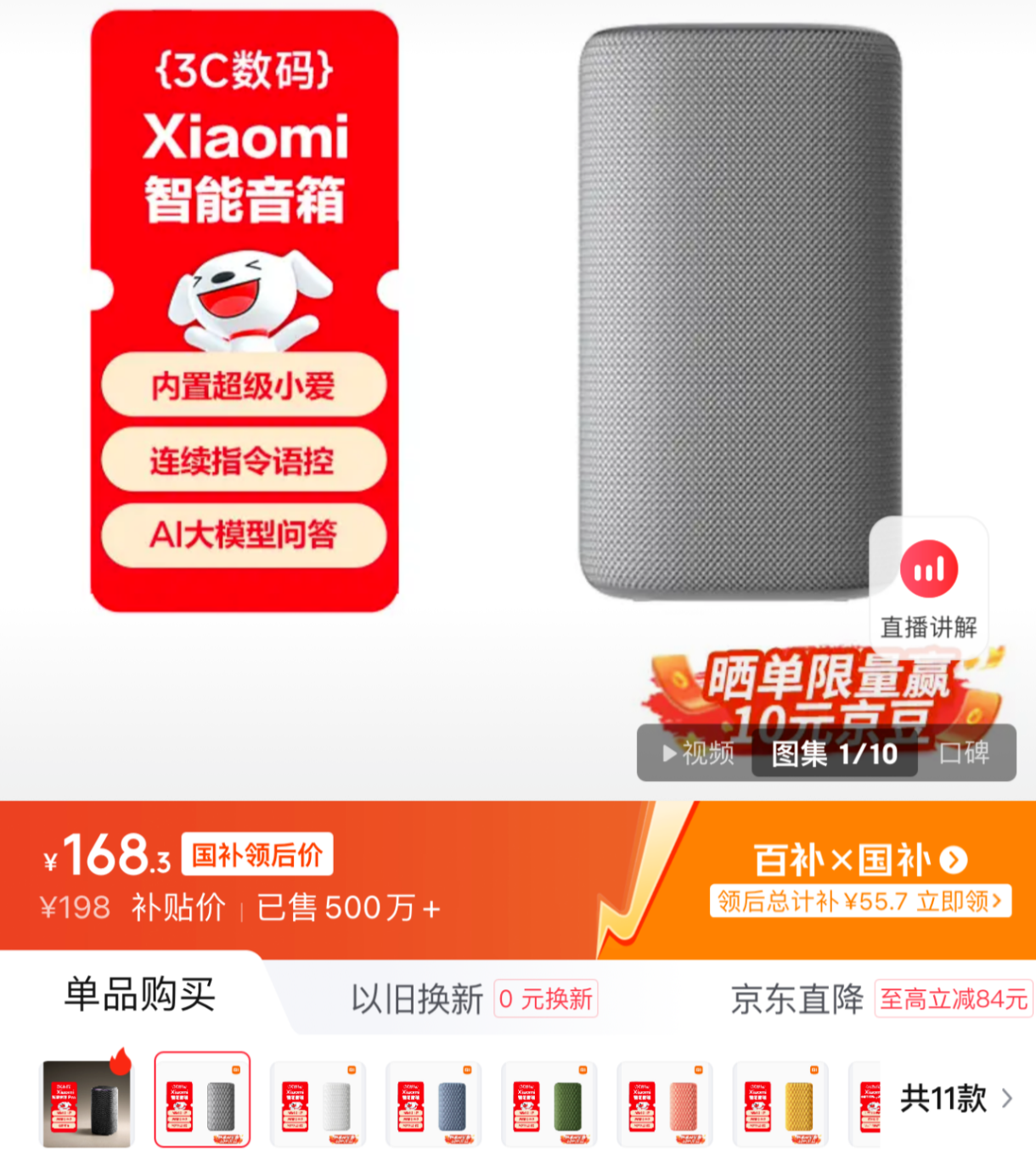Choose the blue speaker variant

433,1103
